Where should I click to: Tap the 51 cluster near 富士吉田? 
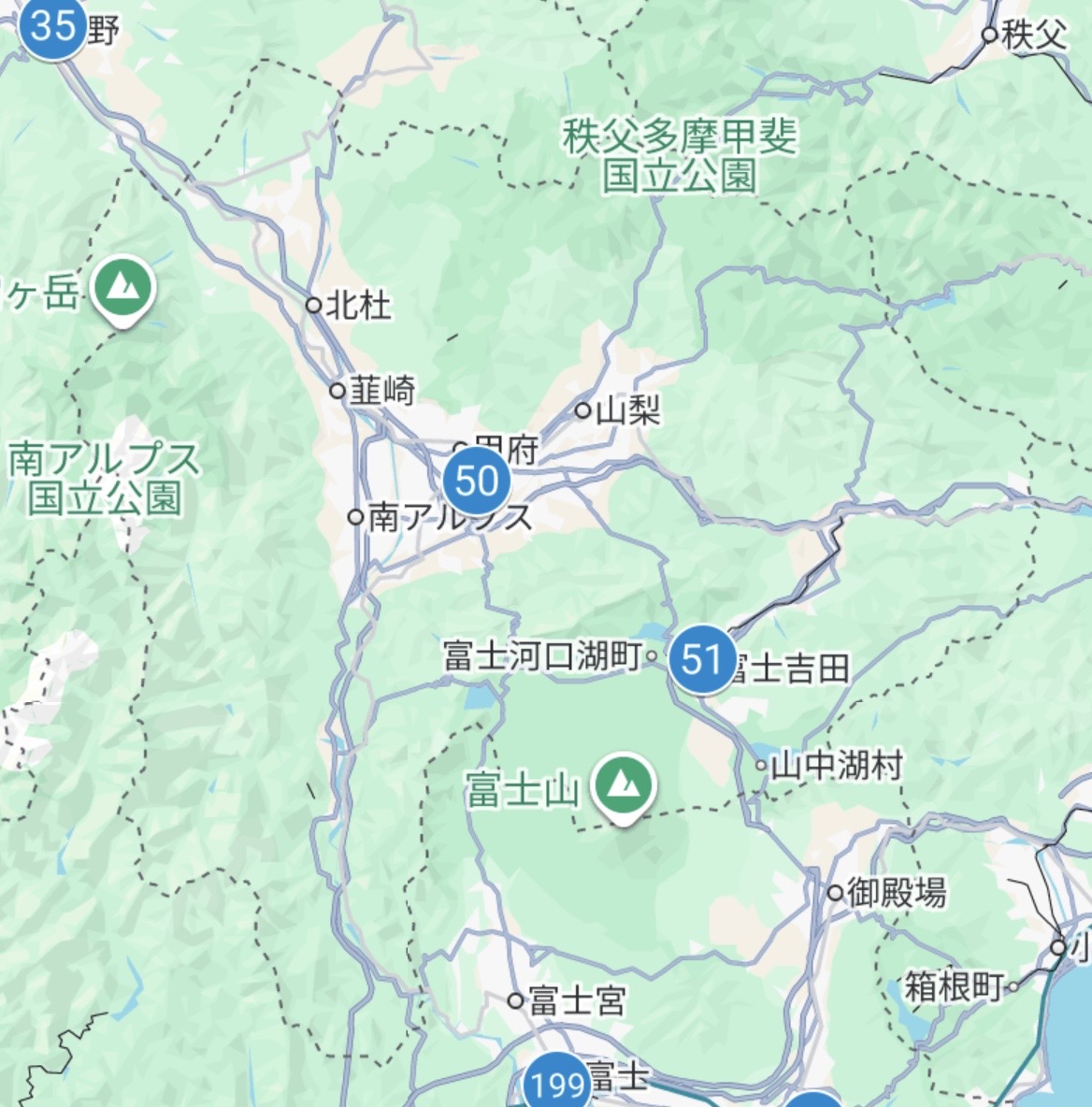pos(701,660)
